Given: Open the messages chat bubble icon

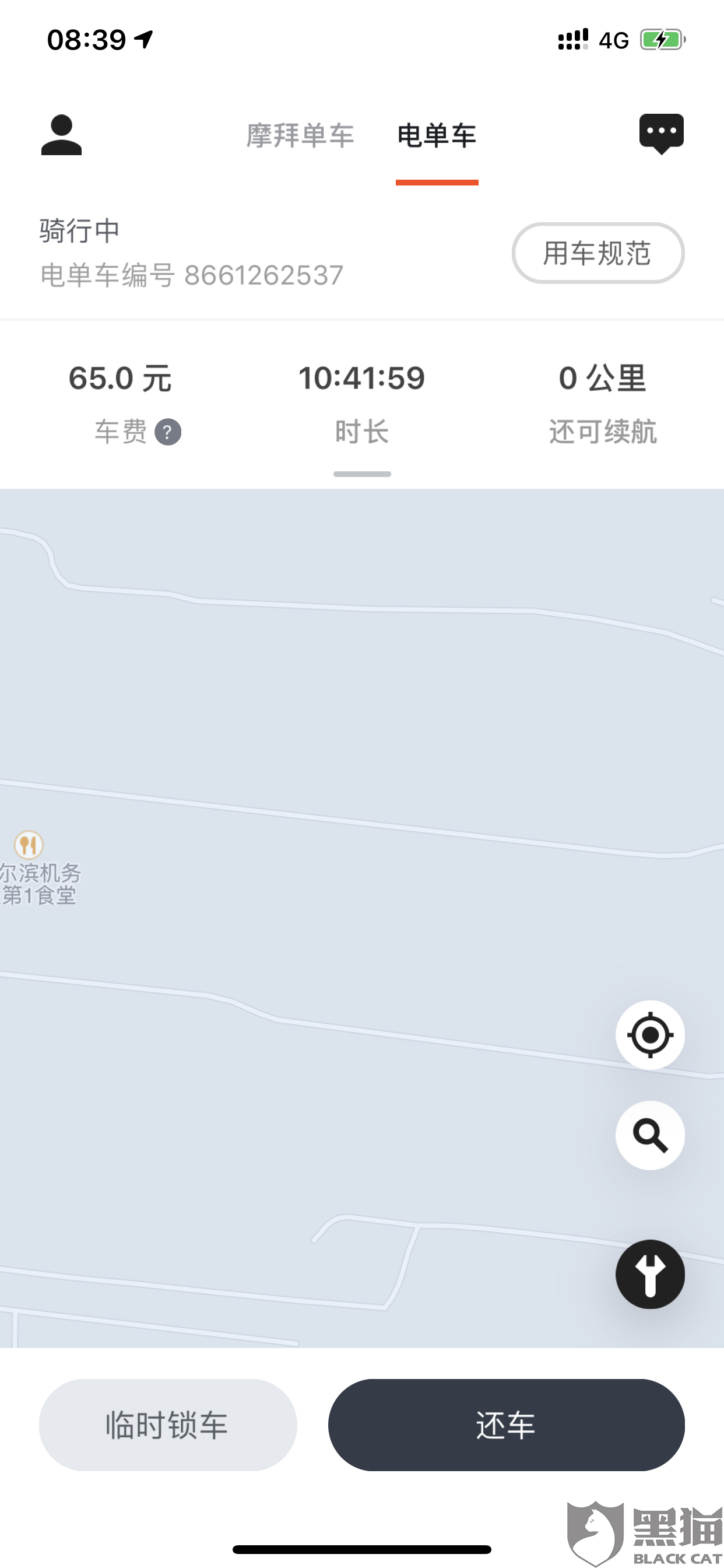Looking at the screenshot, I should [661, 134].
